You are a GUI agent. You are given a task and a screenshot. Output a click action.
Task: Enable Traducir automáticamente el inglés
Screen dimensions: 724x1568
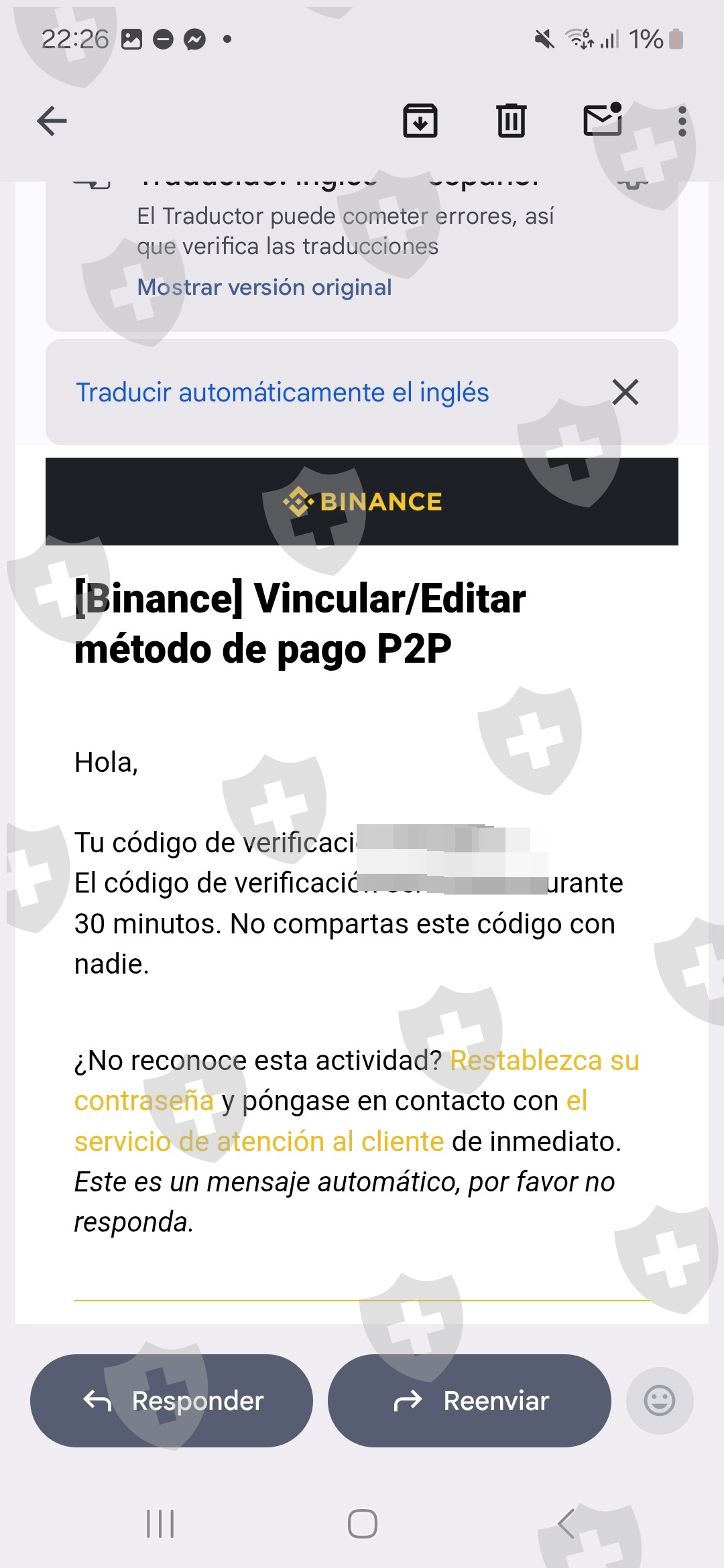tap(282, 392)
